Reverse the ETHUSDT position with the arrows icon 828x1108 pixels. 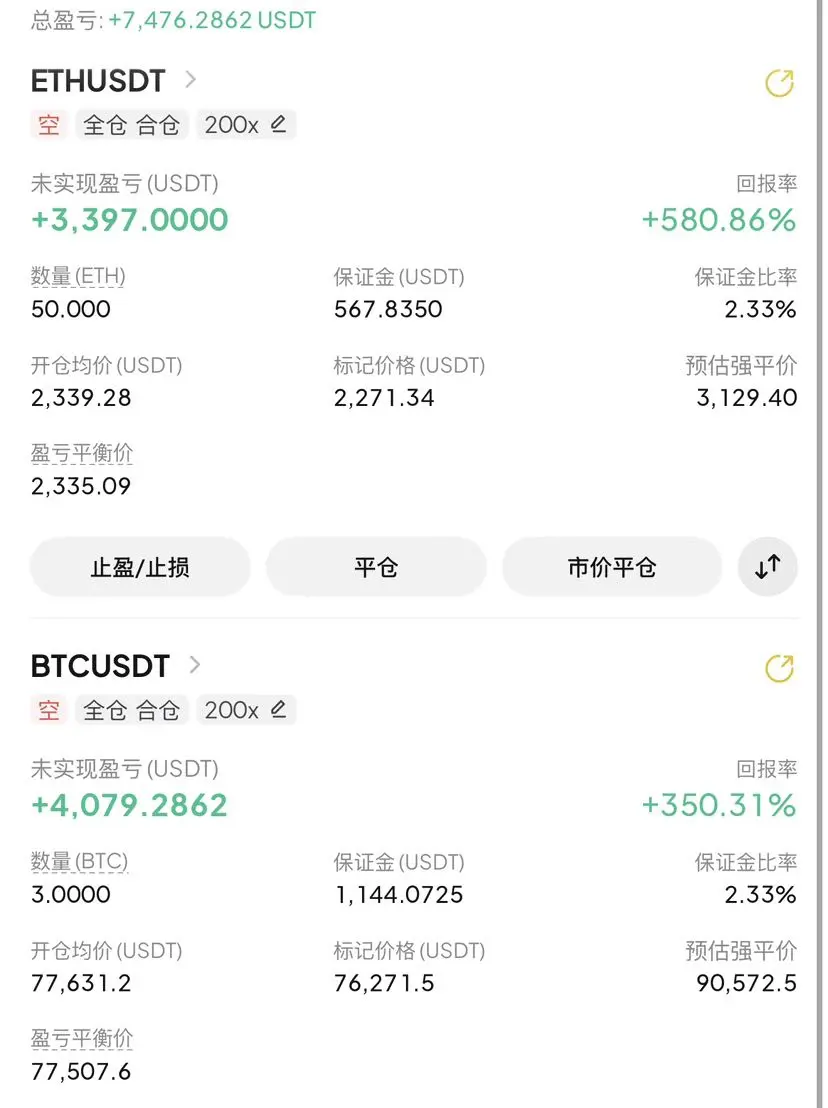click(x=767, y=567)
